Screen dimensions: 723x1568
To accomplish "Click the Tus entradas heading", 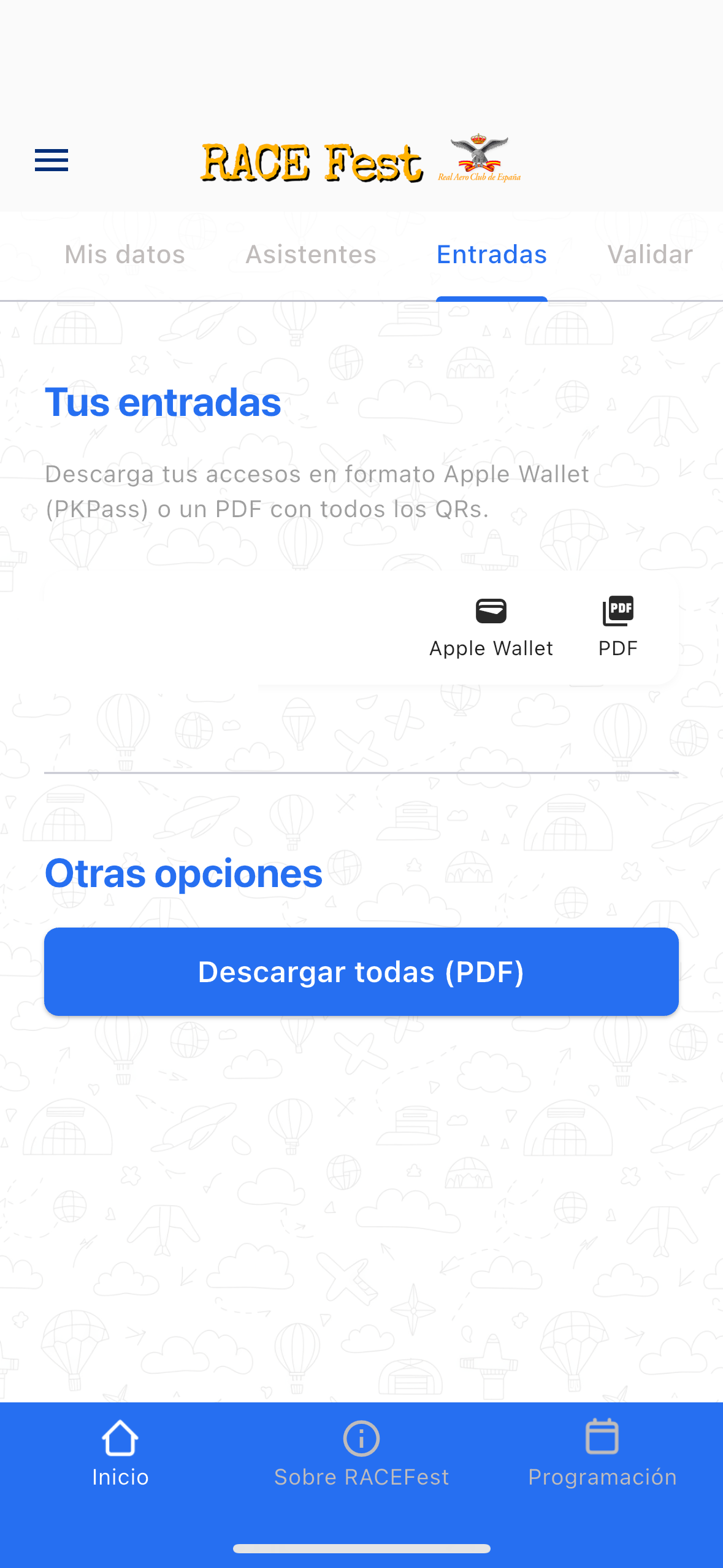I will (x=163, y=402).
